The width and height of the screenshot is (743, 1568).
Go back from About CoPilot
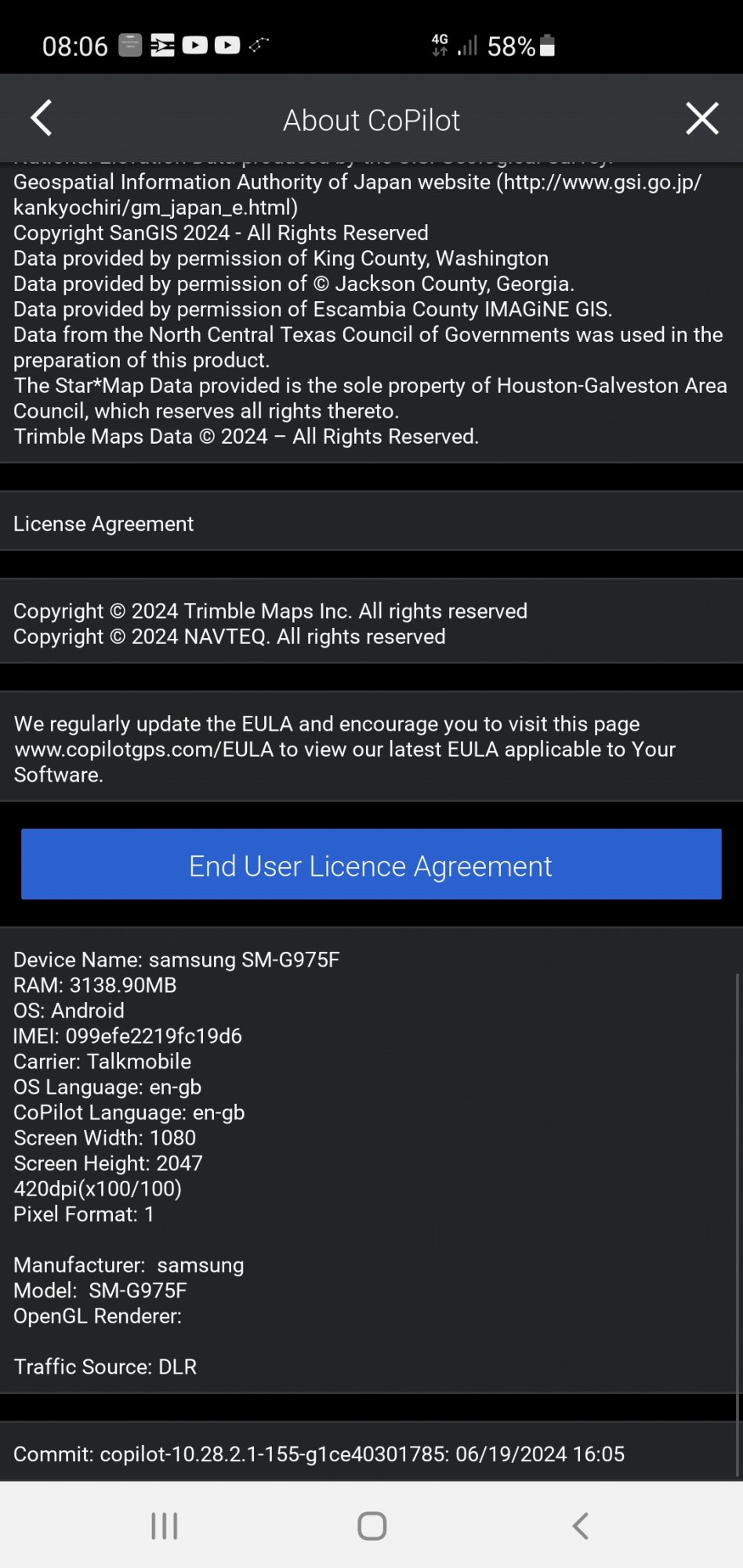coord(42,118)
